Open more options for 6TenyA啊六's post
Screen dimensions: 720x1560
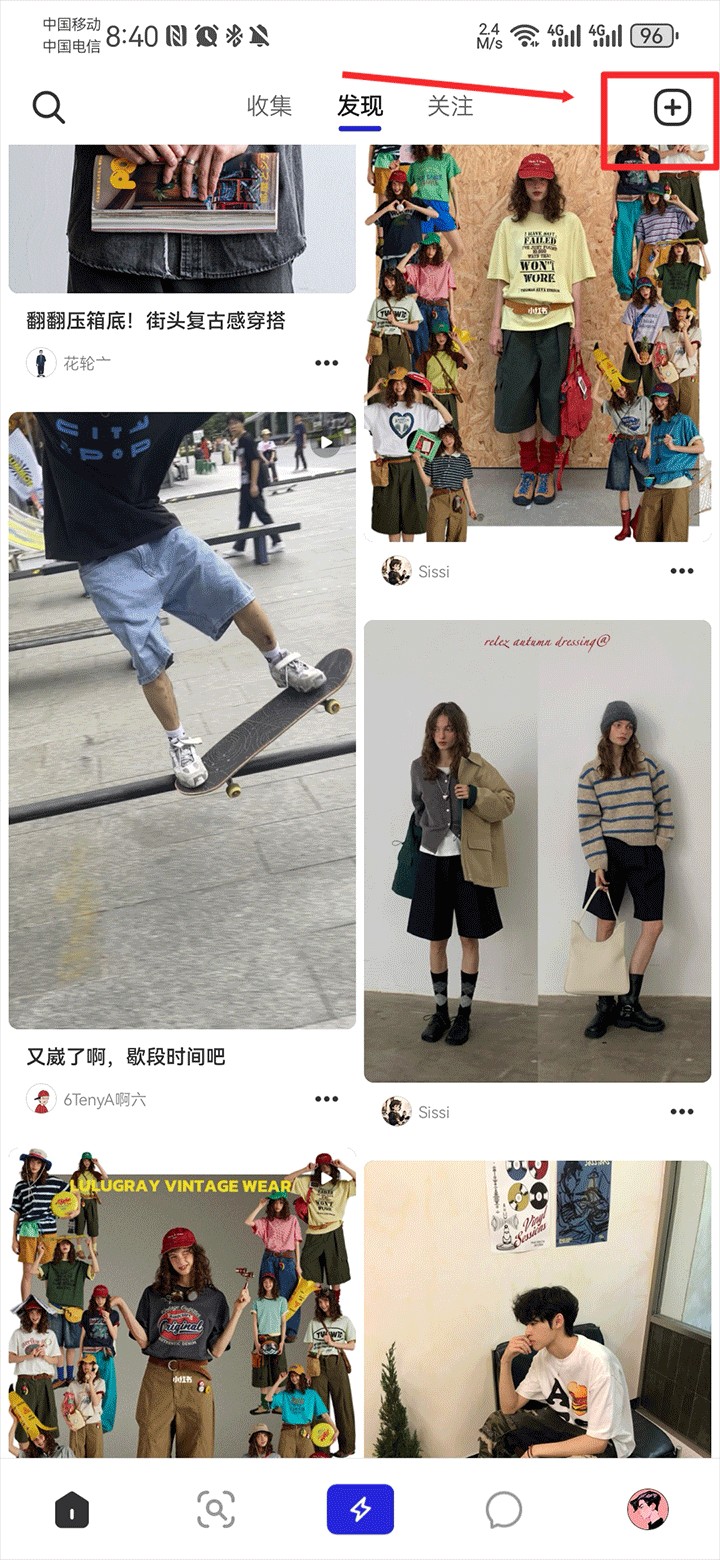[x=326, y=1099]
